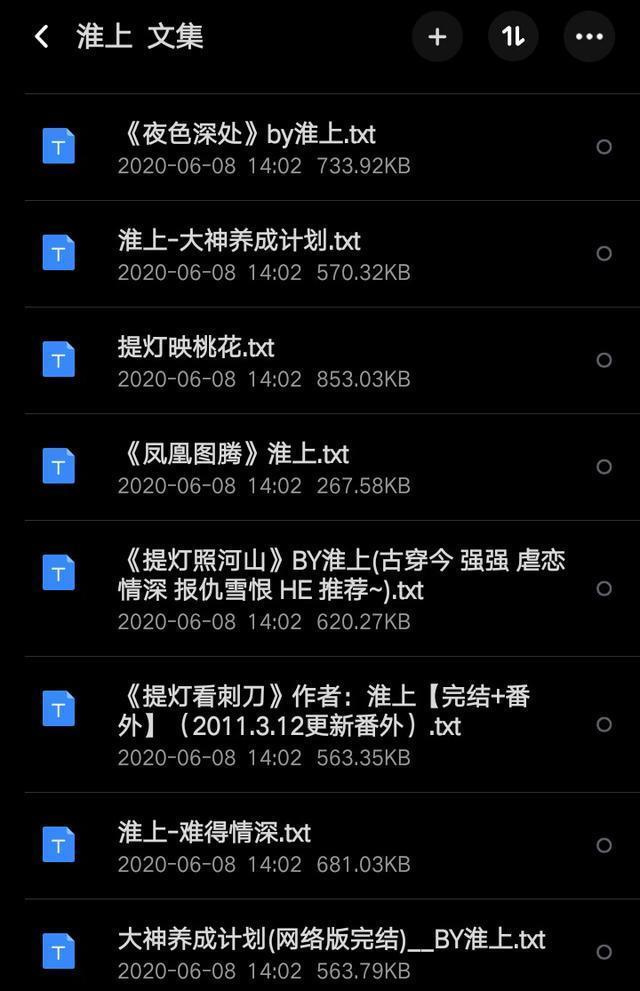Check the circle for 《提灯看刺刀》 file
Screen dimensions: 640x991
pyautogui.click(x=604, y=724)
